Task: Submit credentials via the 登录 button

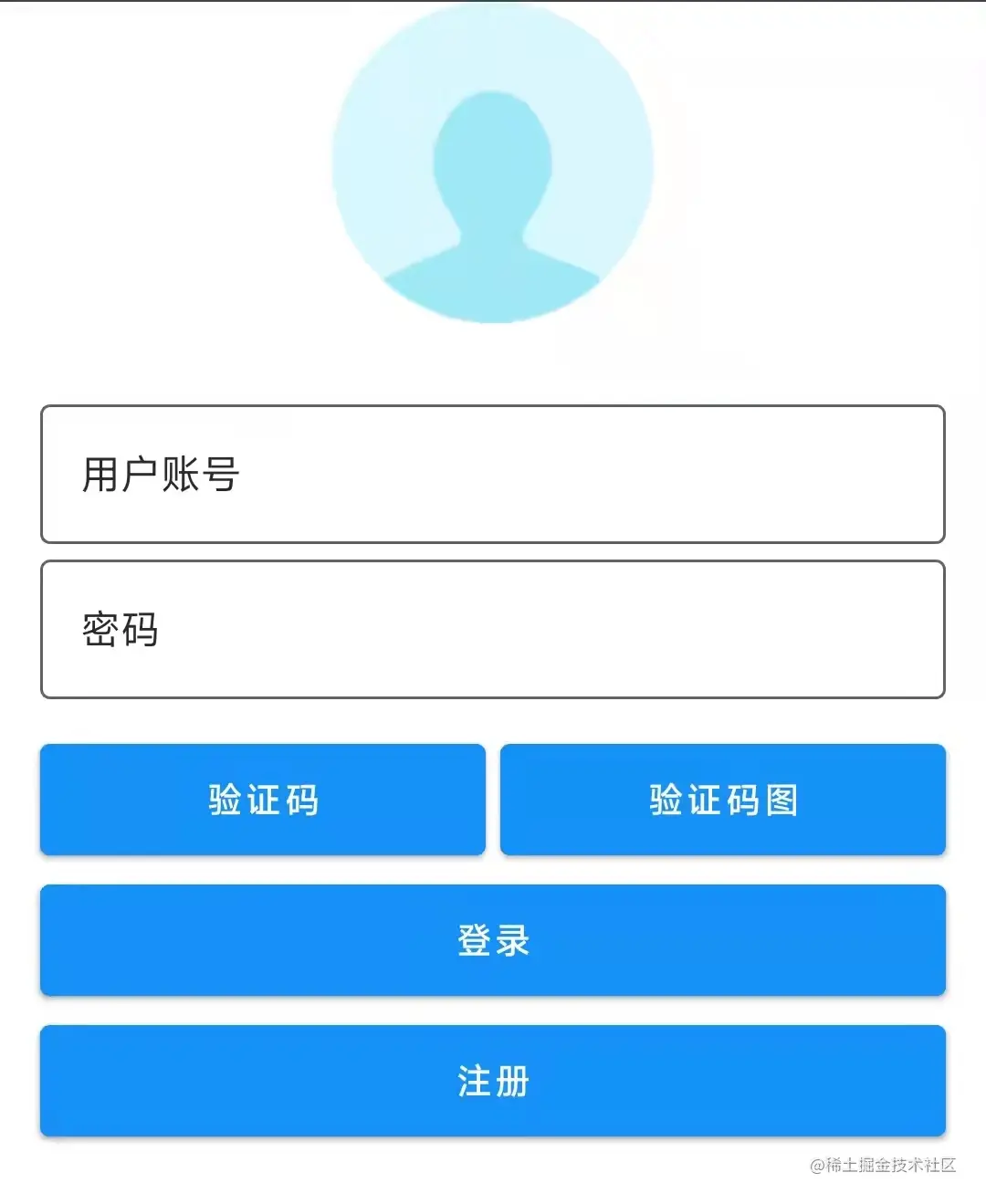Action: 493,940
